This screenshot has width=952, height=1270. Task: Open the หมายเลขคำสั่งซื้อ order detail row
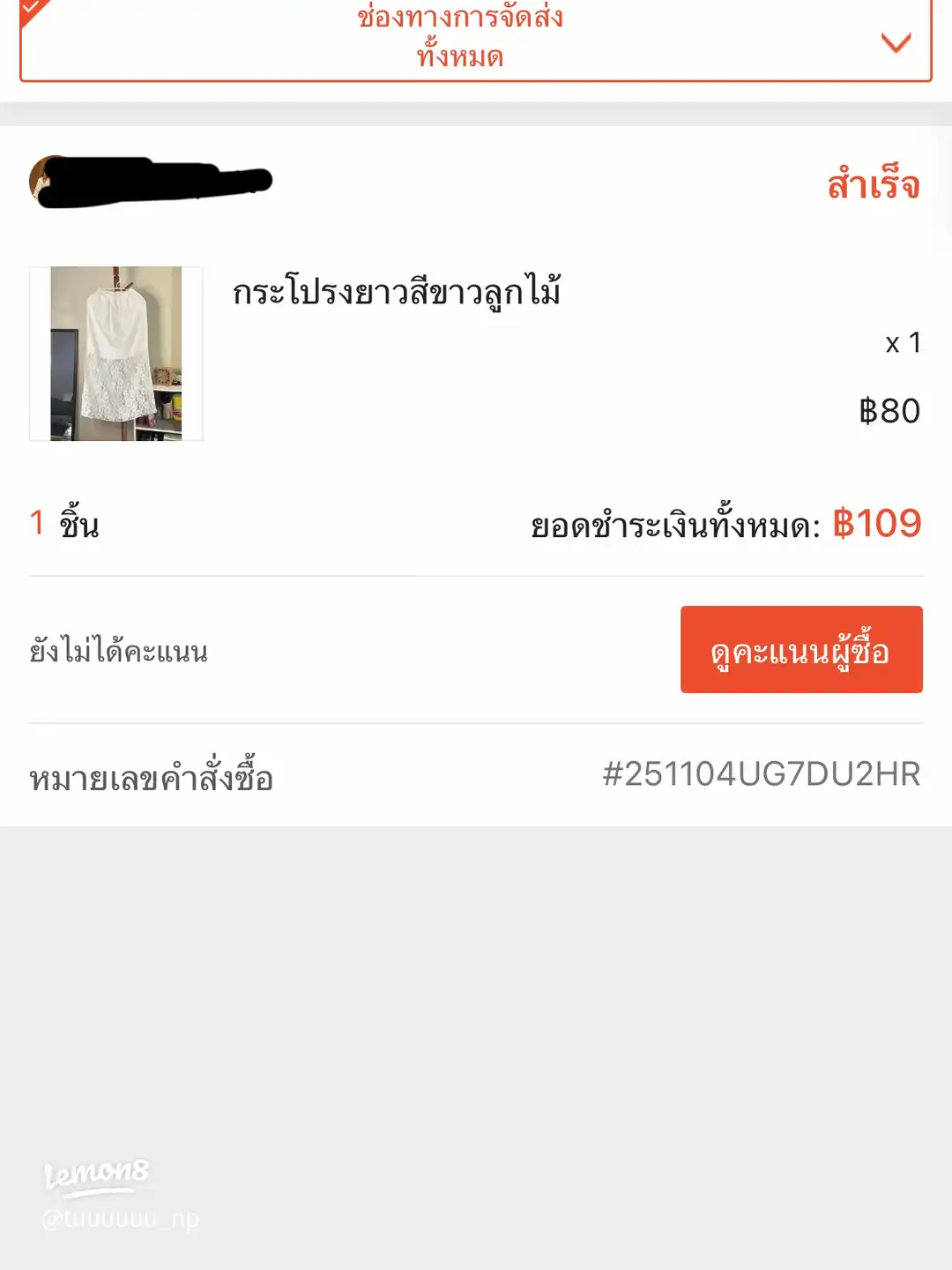(150, 775)
